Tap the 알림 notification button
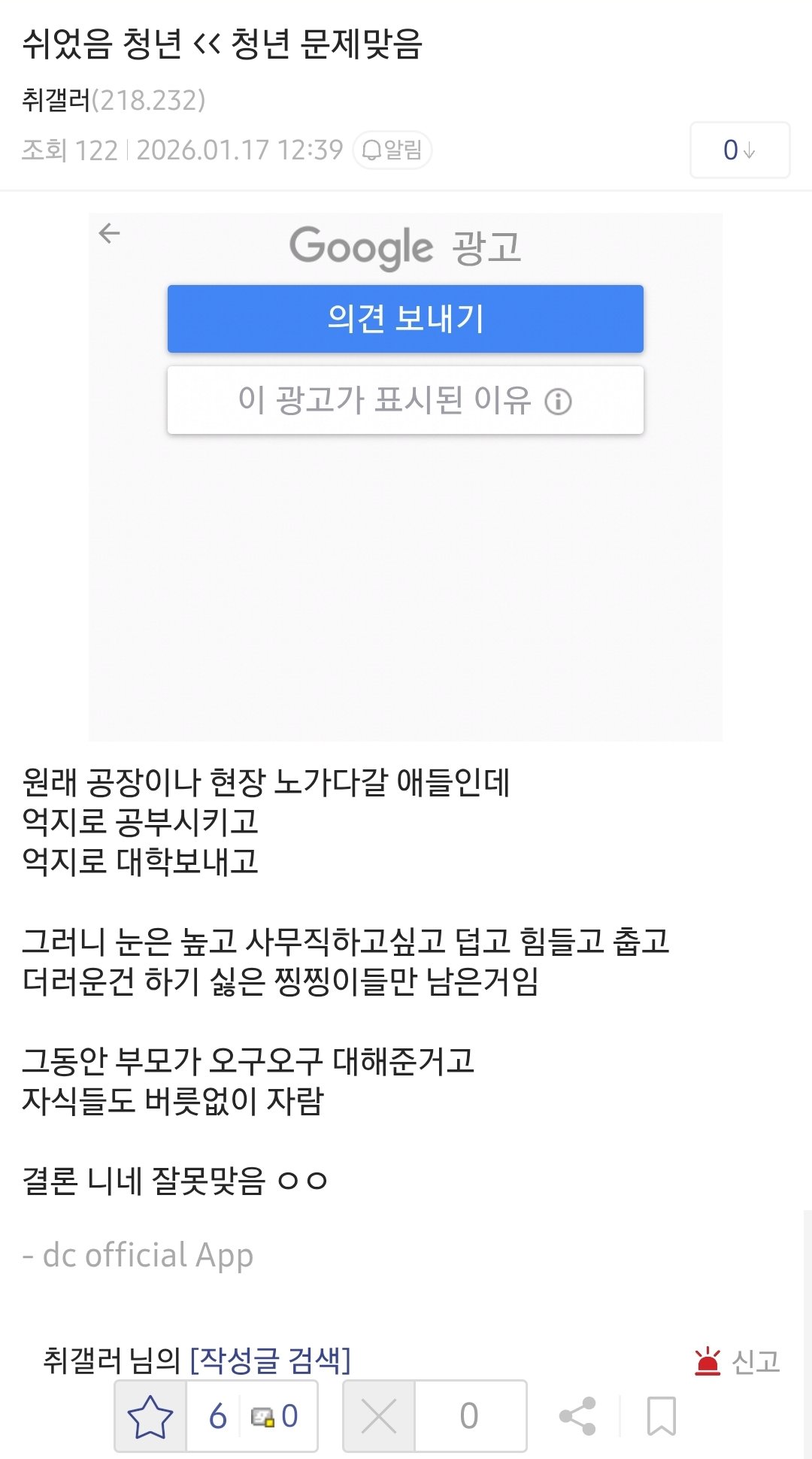 (392, 150)
